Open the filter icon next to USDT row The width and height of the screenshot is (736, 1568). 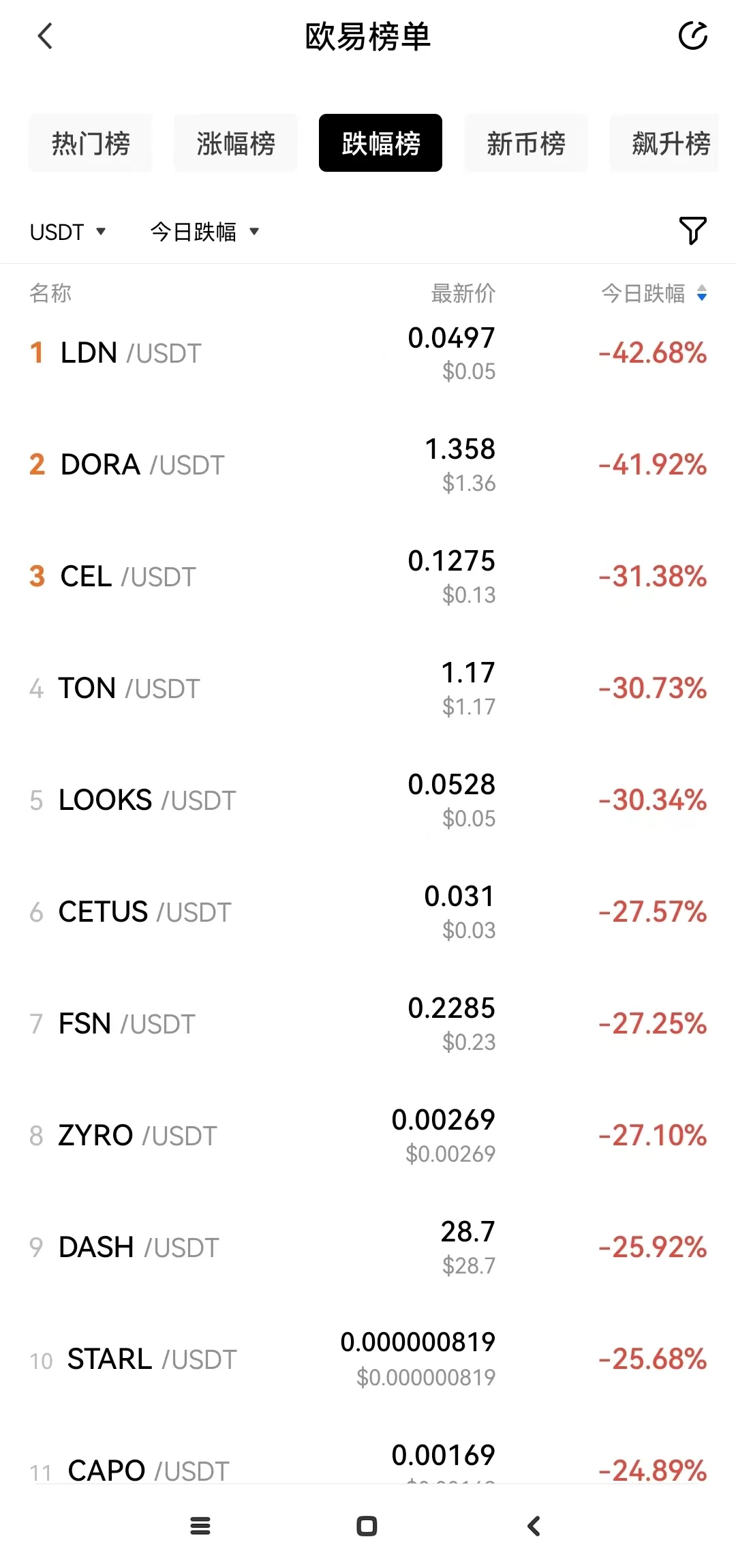click(693, 232)
